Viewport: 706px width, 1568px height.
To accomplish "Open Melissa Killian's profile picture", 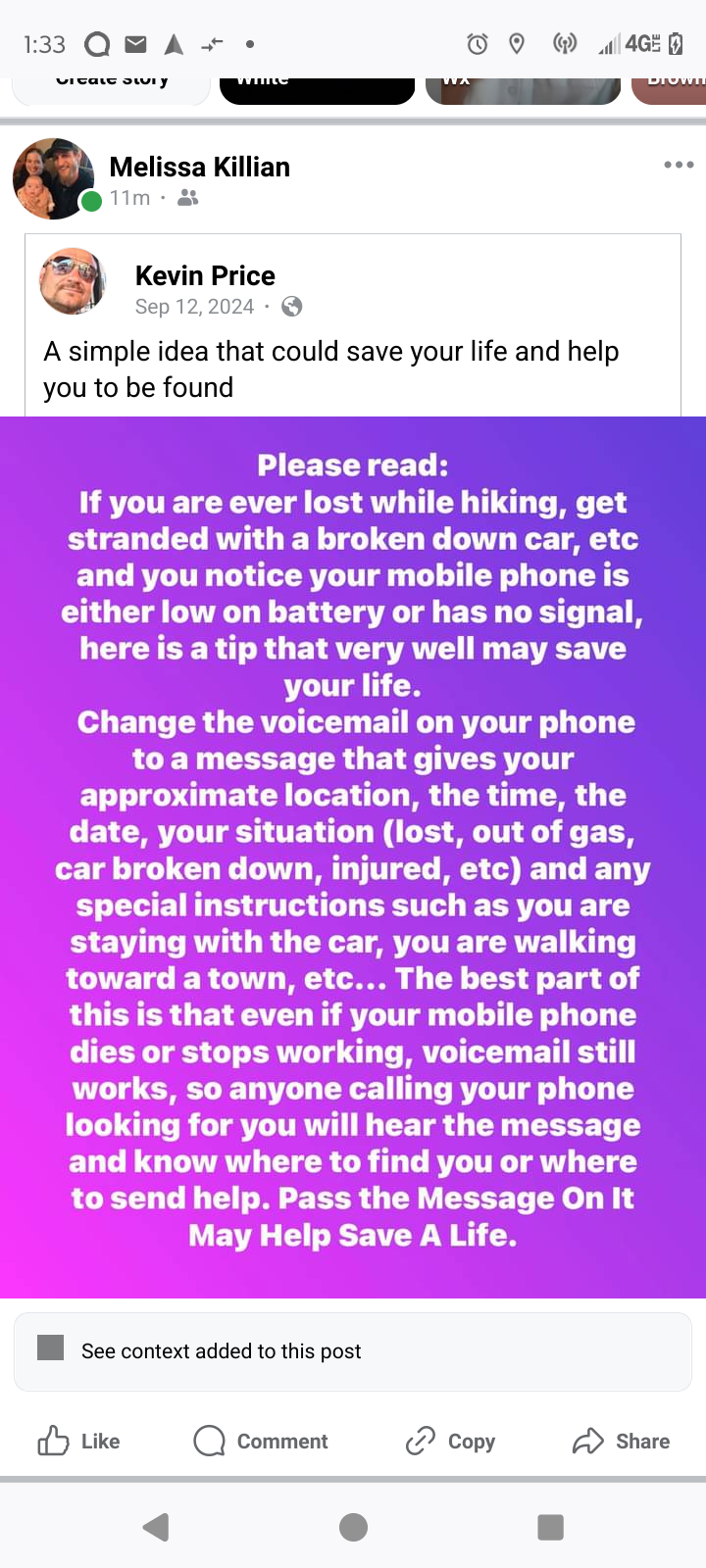I will pyautogui.click(x=53, y=178).
